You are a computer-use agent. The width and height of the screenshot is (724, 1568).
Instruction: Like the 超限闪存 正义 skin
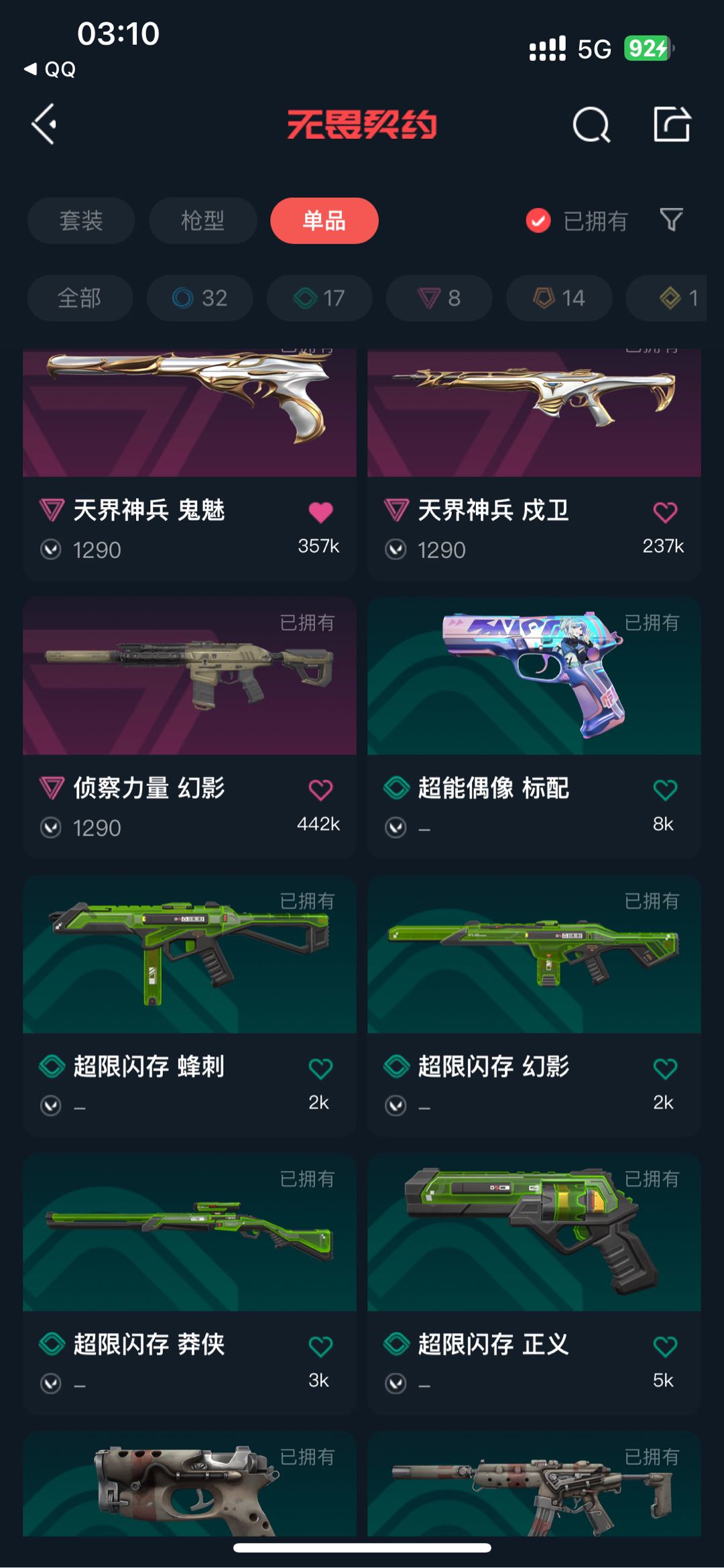tap(665, 1347)
